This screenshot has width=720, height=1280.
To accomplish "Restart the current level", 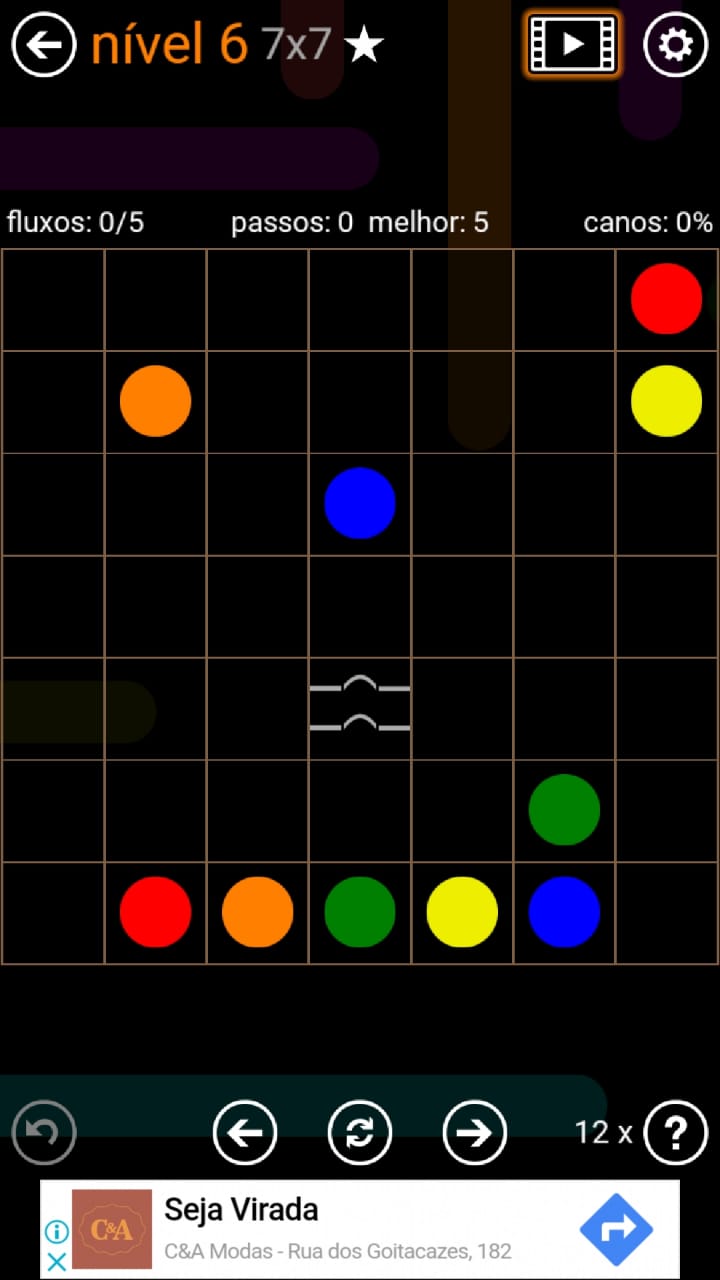I will click(x=360, y=1133).
